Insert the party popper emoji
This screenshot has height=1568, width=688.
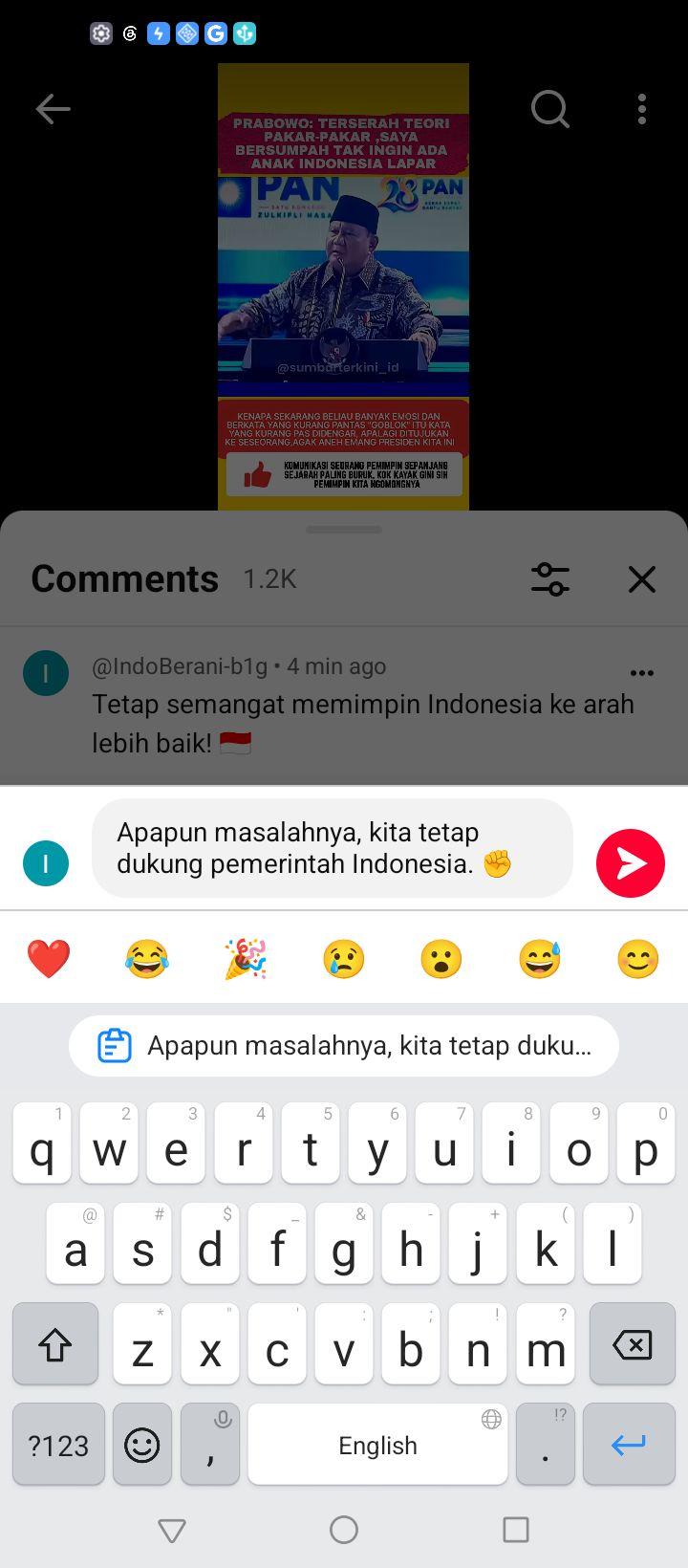point(246,958)
